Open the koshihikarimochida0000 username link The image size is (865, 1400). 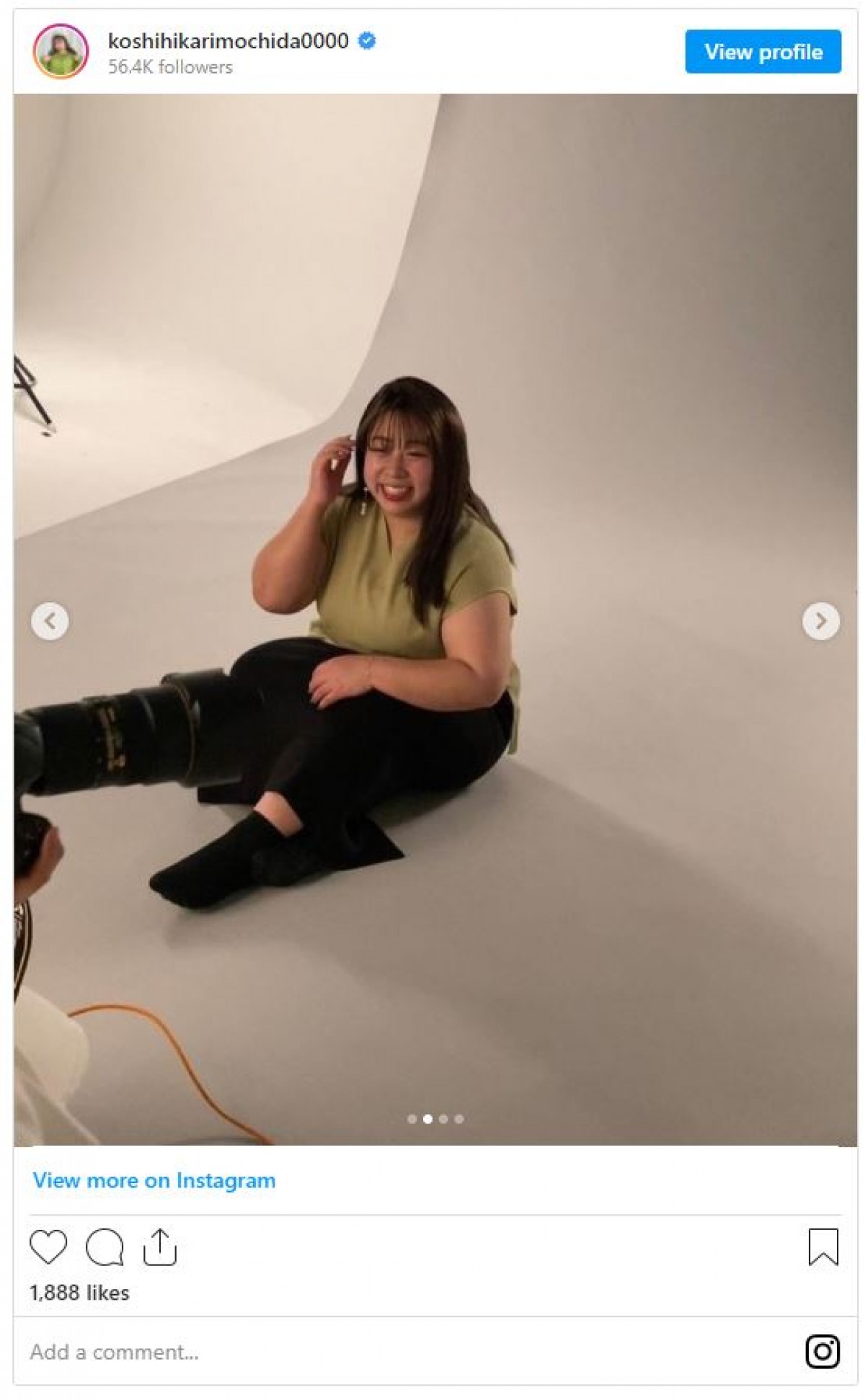point(229,41)
